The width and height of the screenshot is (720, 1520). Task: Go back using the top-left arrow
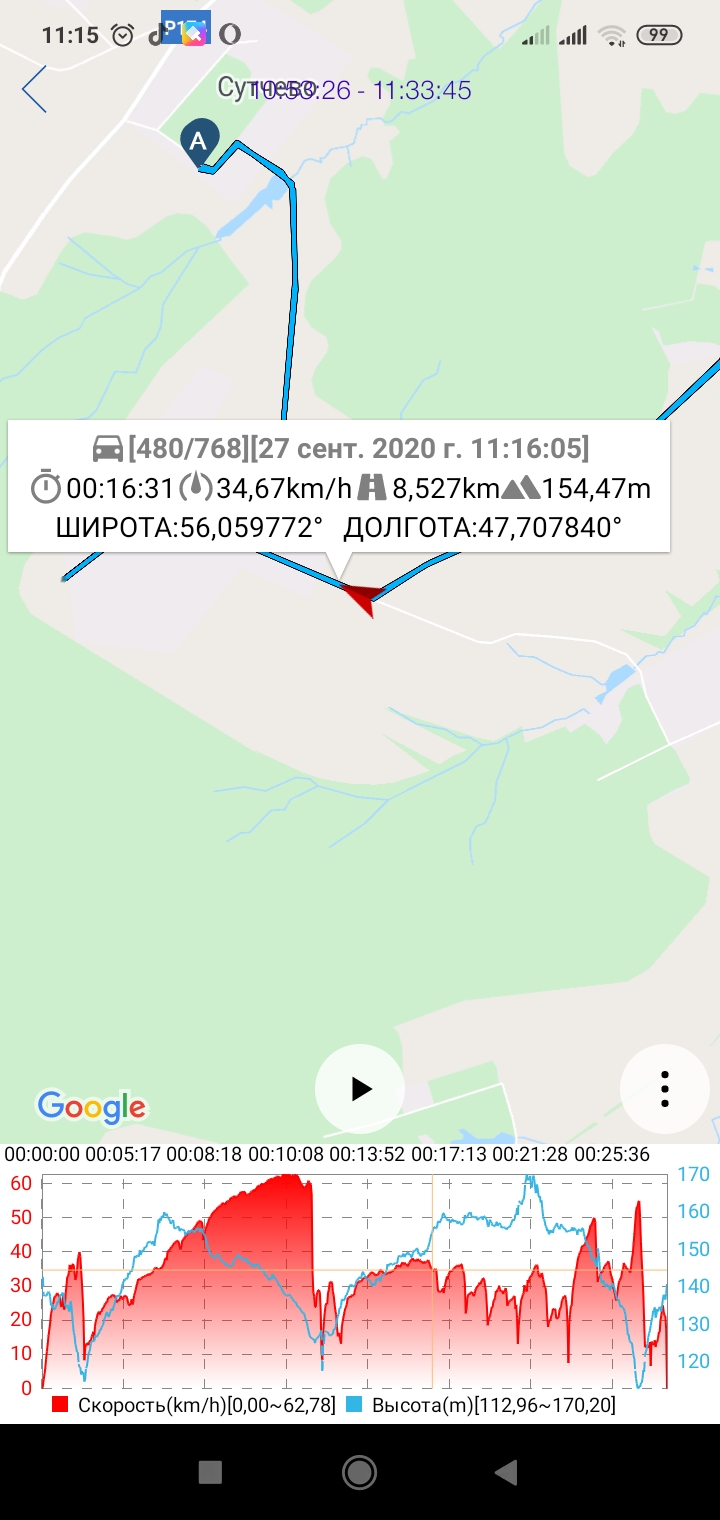click(34, 89)
